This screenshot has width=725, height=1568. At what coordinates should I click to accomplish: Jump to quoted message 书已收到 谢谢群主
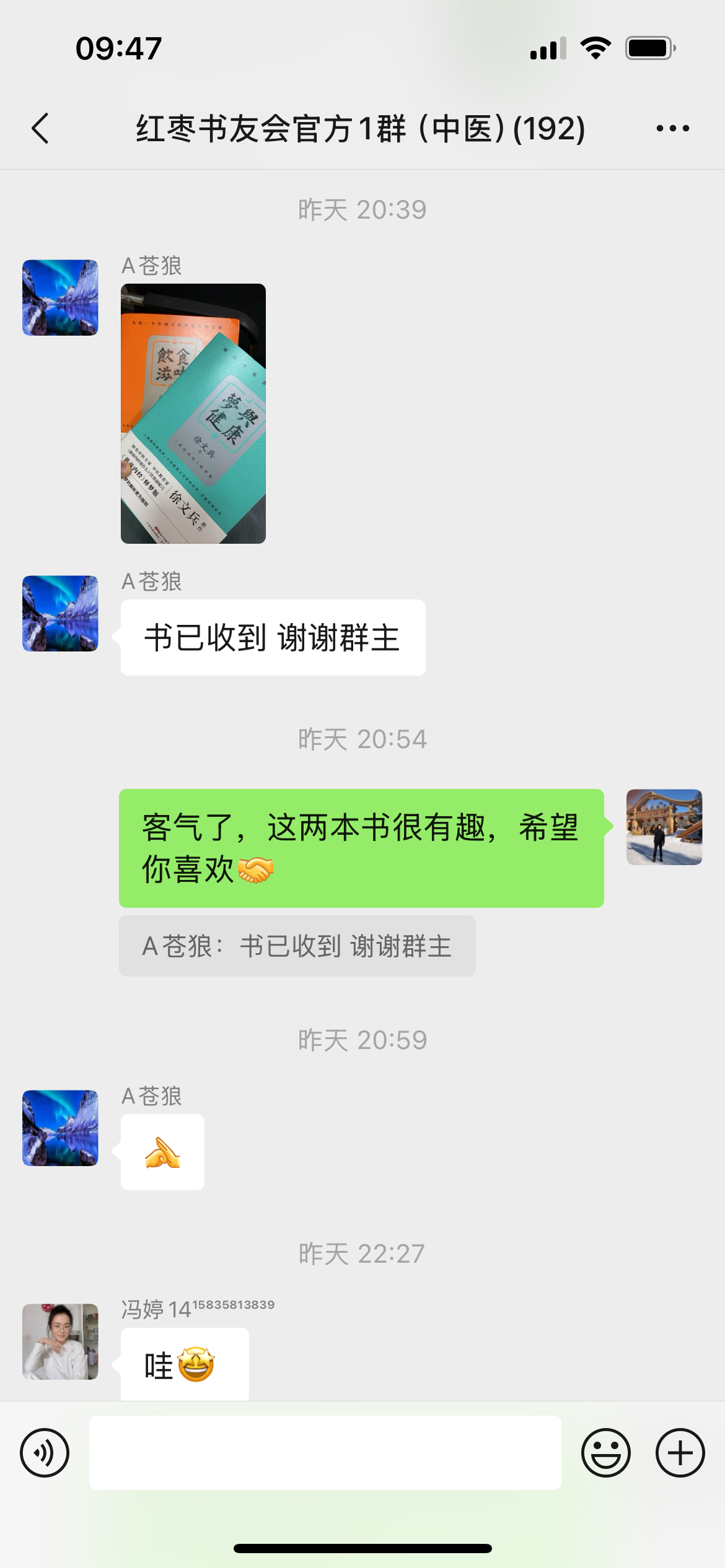coord(297,946)
